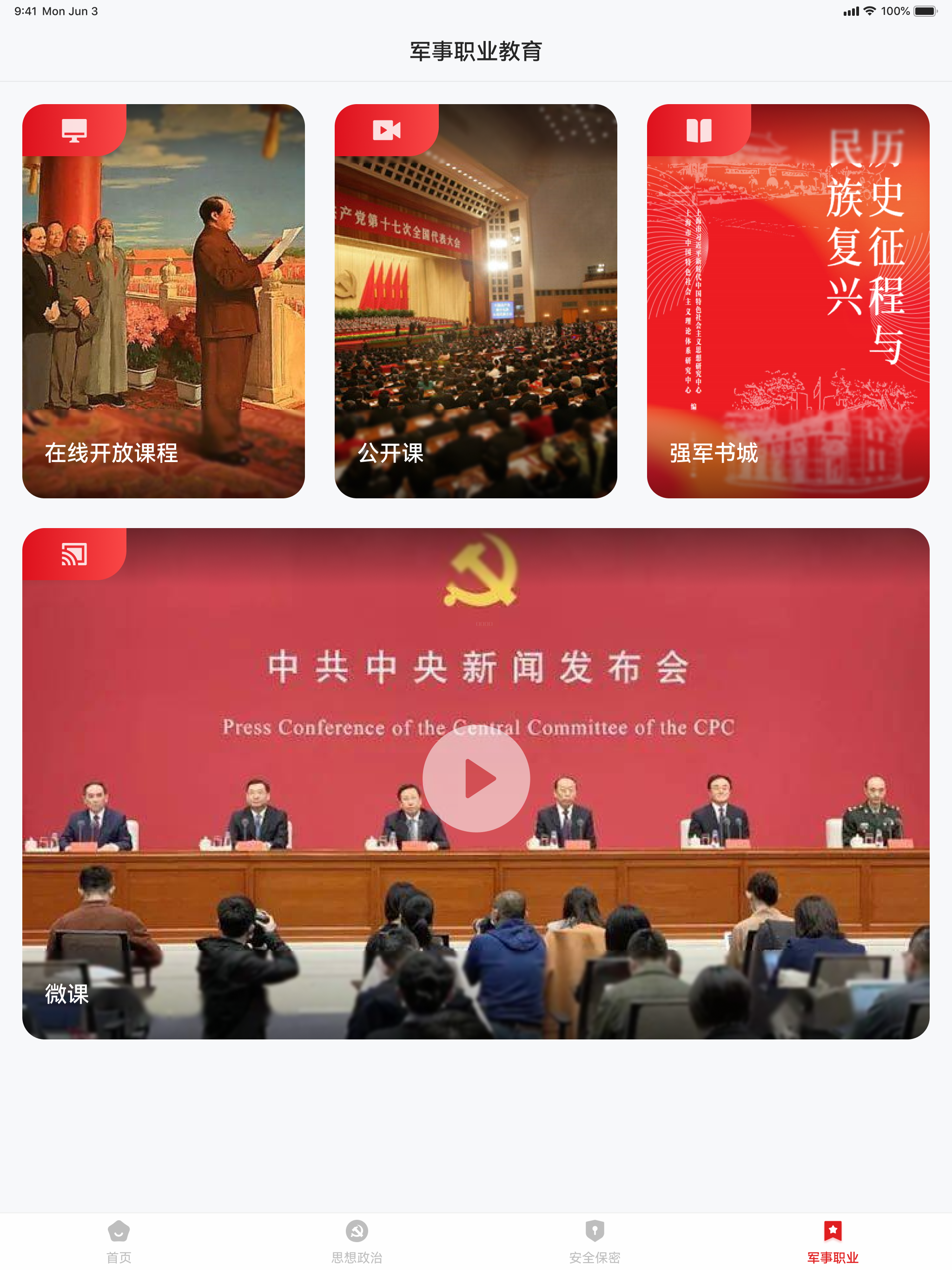
Task: Switch to the 思想政治 tab
Action: (357, 1241)
